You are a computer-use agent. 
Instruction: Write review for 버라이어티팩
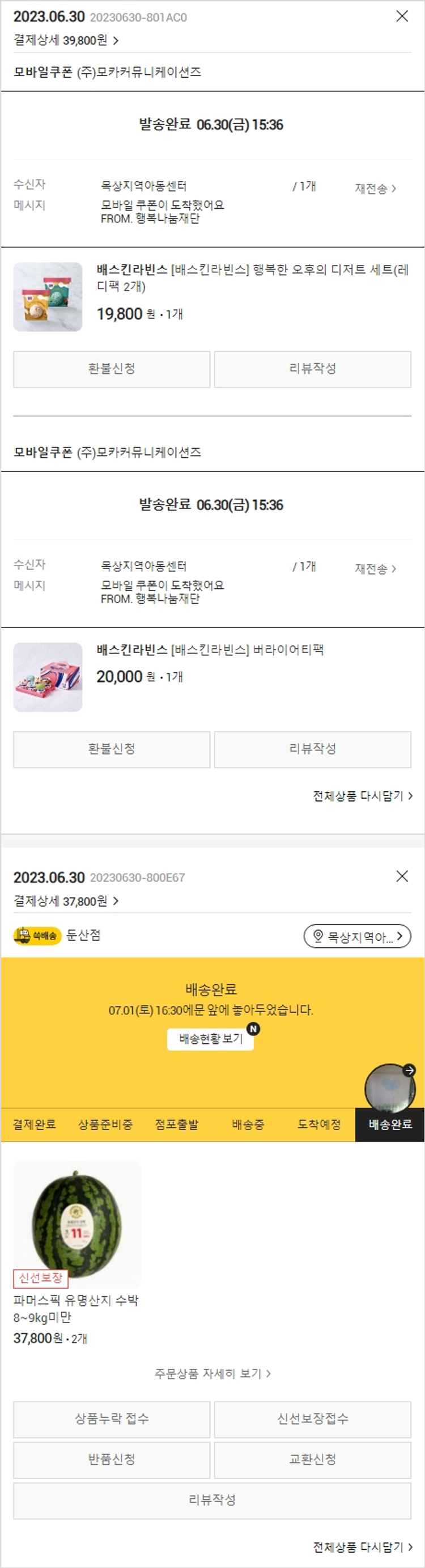point(313,749)
